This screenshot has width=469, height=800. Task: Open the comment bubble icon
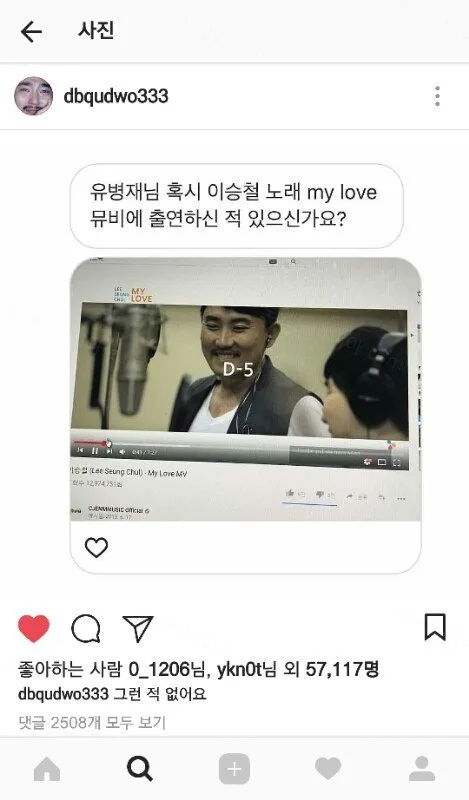(x=86, y=629)
